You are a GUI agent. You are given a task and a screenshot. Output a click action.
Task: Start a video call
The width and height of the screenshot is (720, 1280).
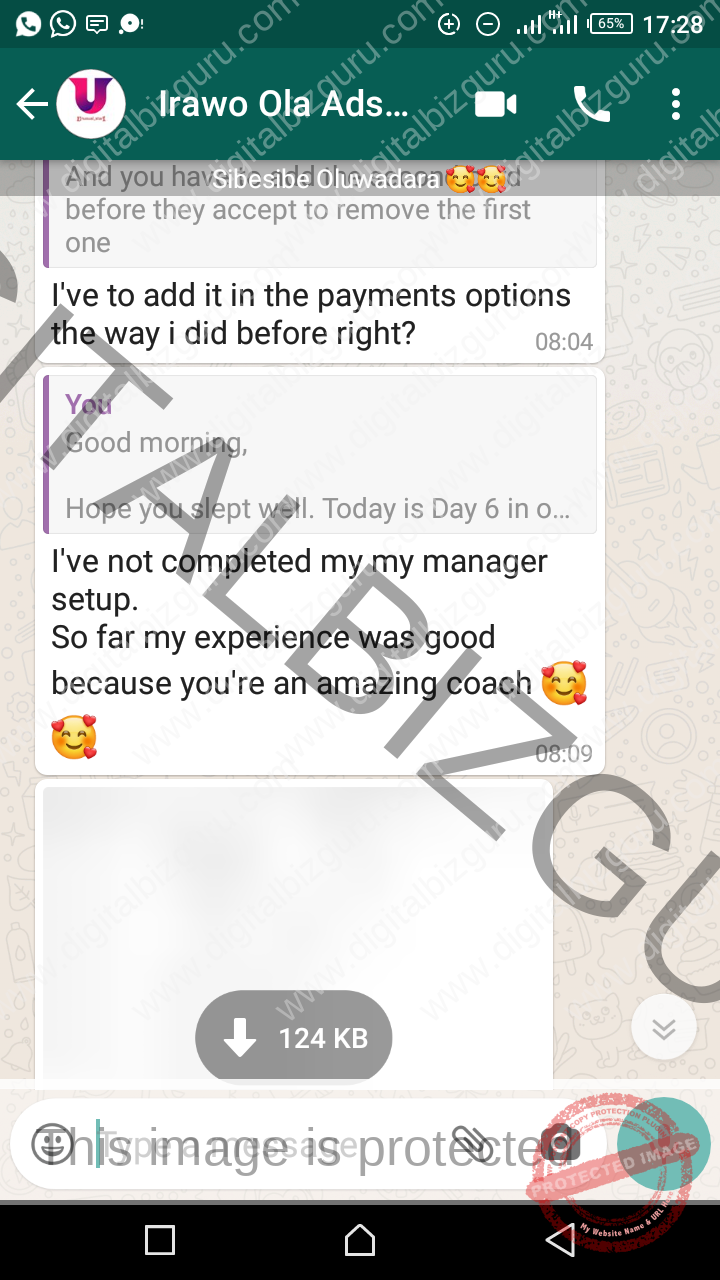click(496, 104)
